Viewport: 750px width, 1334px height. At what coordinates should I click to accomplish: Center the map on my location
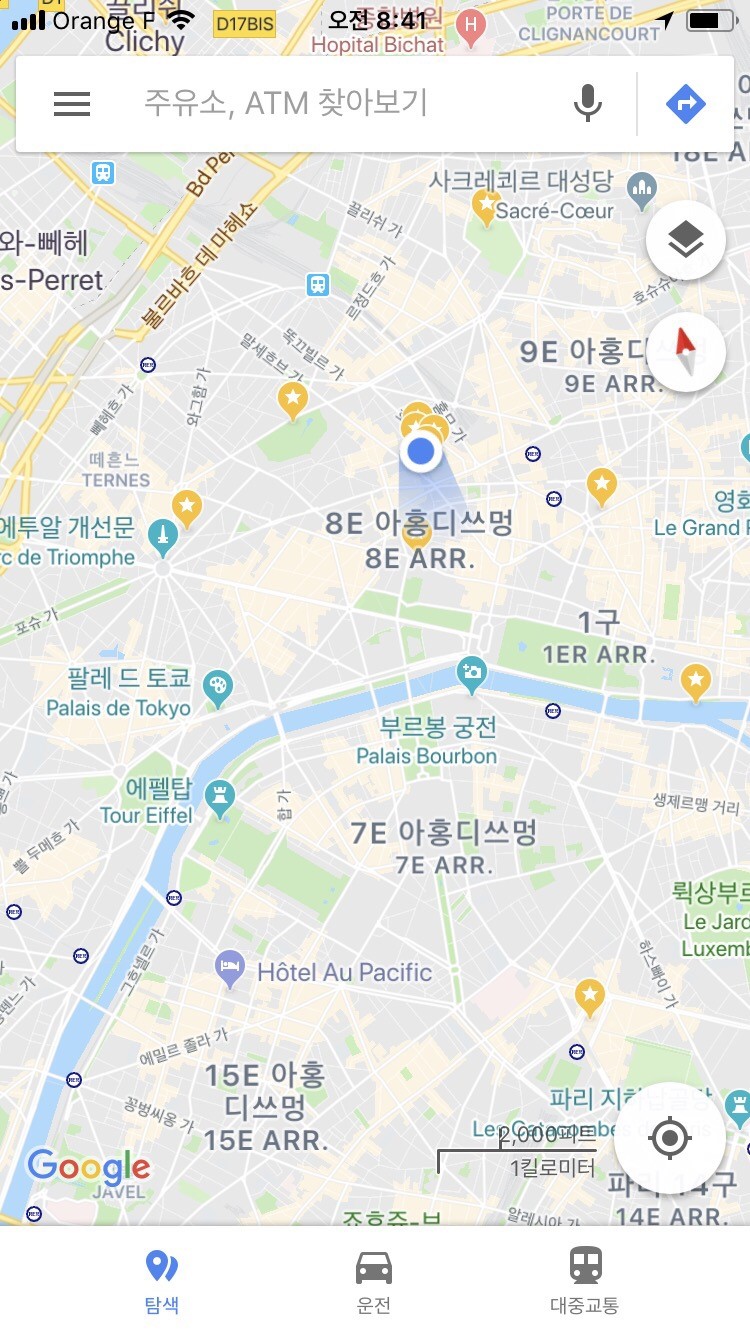click(x=670, y=1138)
